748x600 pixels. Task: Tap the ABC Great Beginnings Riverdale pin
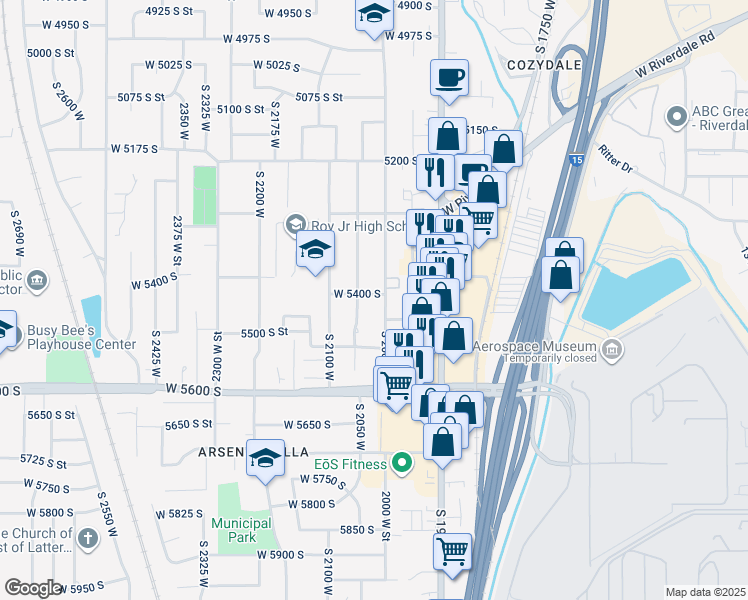676,117
